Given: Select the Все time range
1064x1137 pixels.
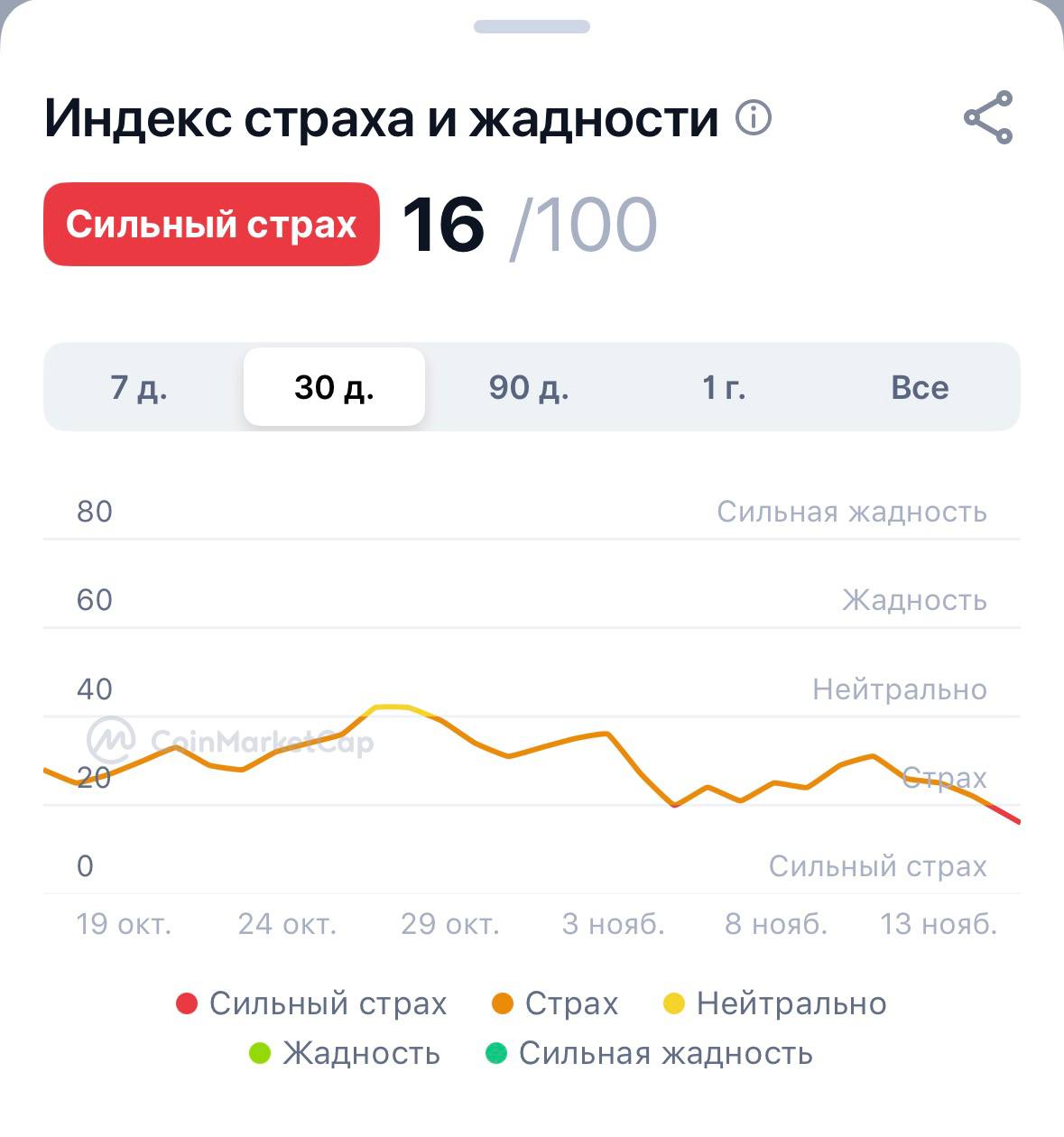Looking at the screenshot, I should point(920,387).
